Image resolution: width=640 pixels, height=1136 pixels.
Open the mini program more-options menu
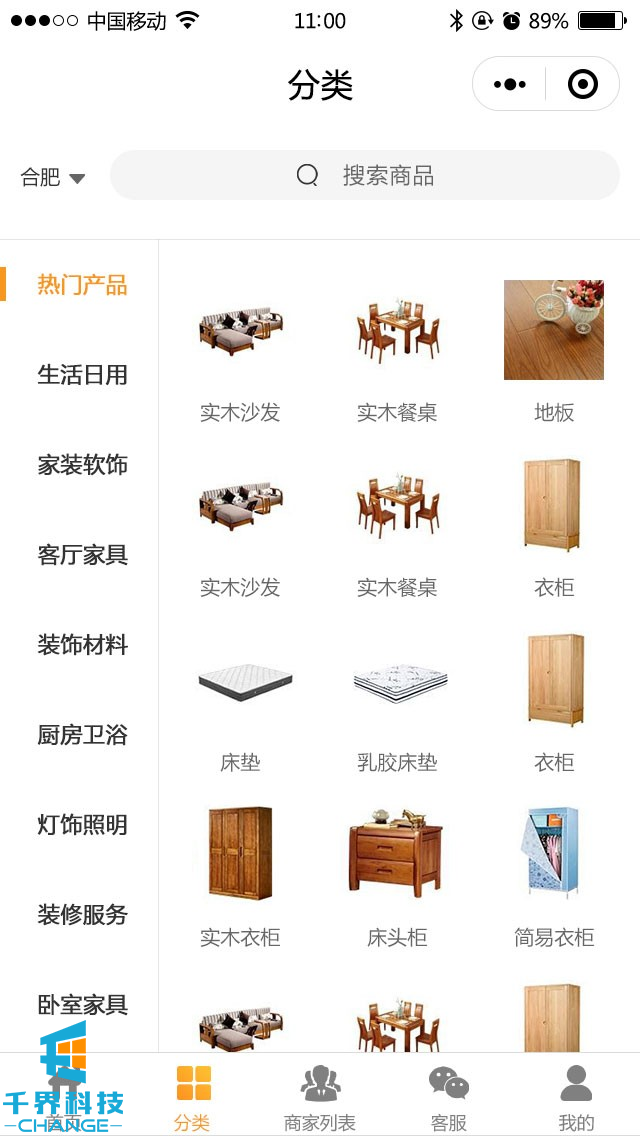point(510,85)
